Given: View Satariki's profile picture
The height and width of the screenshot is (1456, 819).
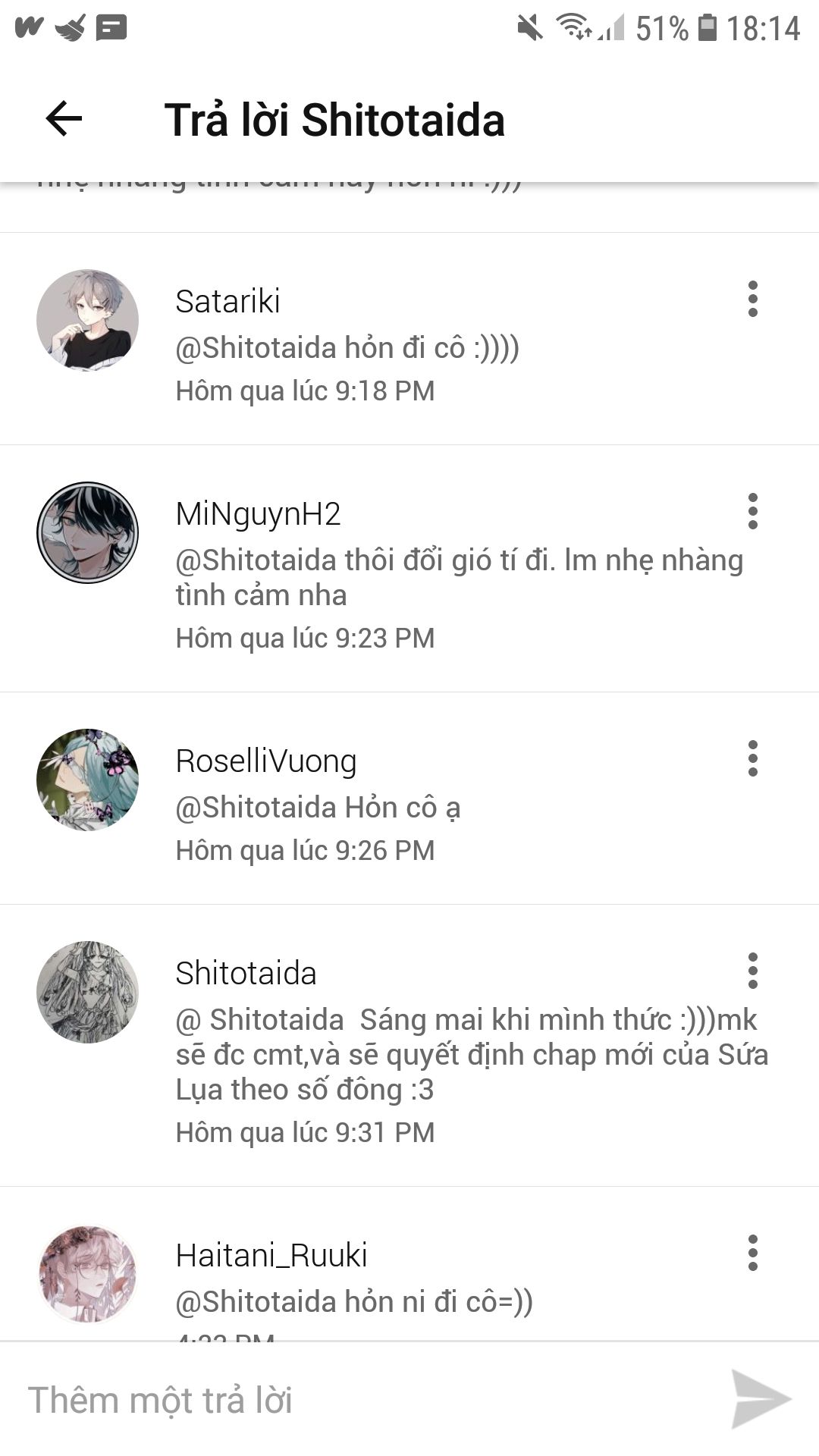Looking at the screenshot, I should click(x=88, y=320).
